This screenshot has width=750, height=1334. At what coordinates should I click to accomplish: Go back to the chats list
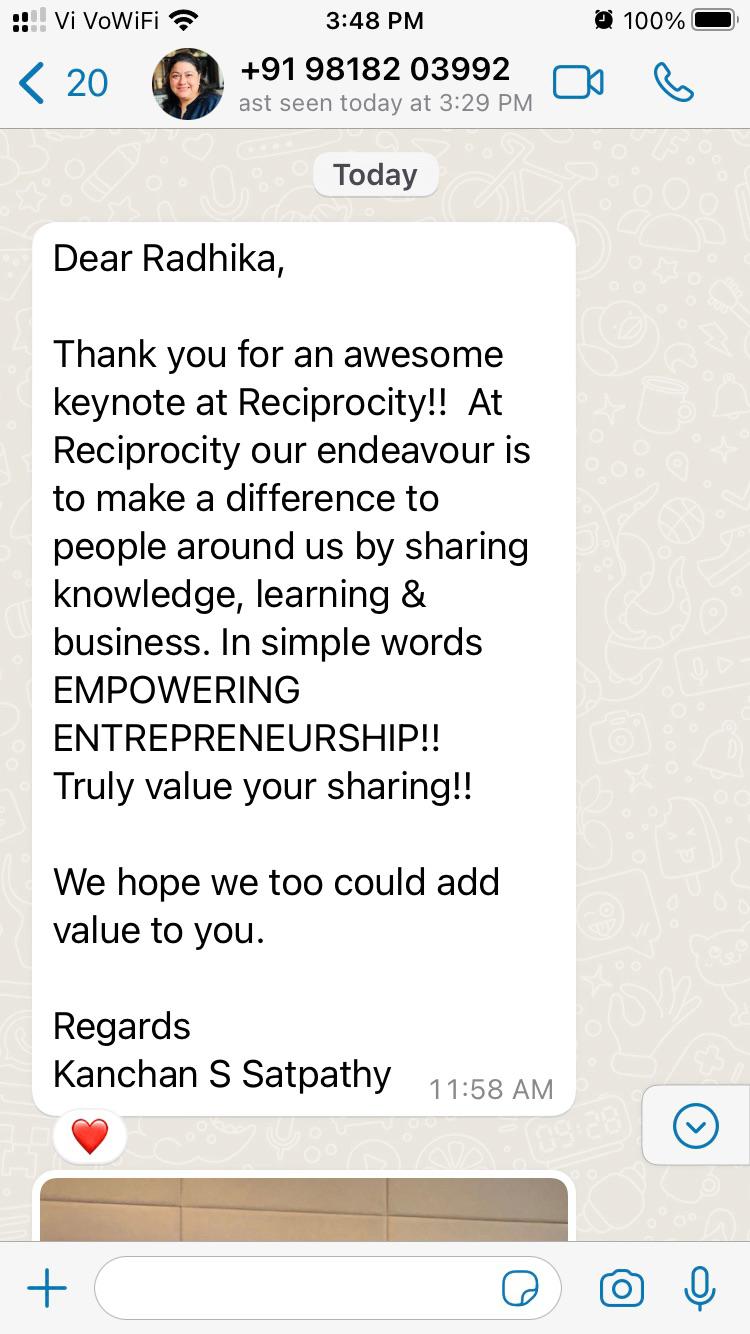coord(60,83)
